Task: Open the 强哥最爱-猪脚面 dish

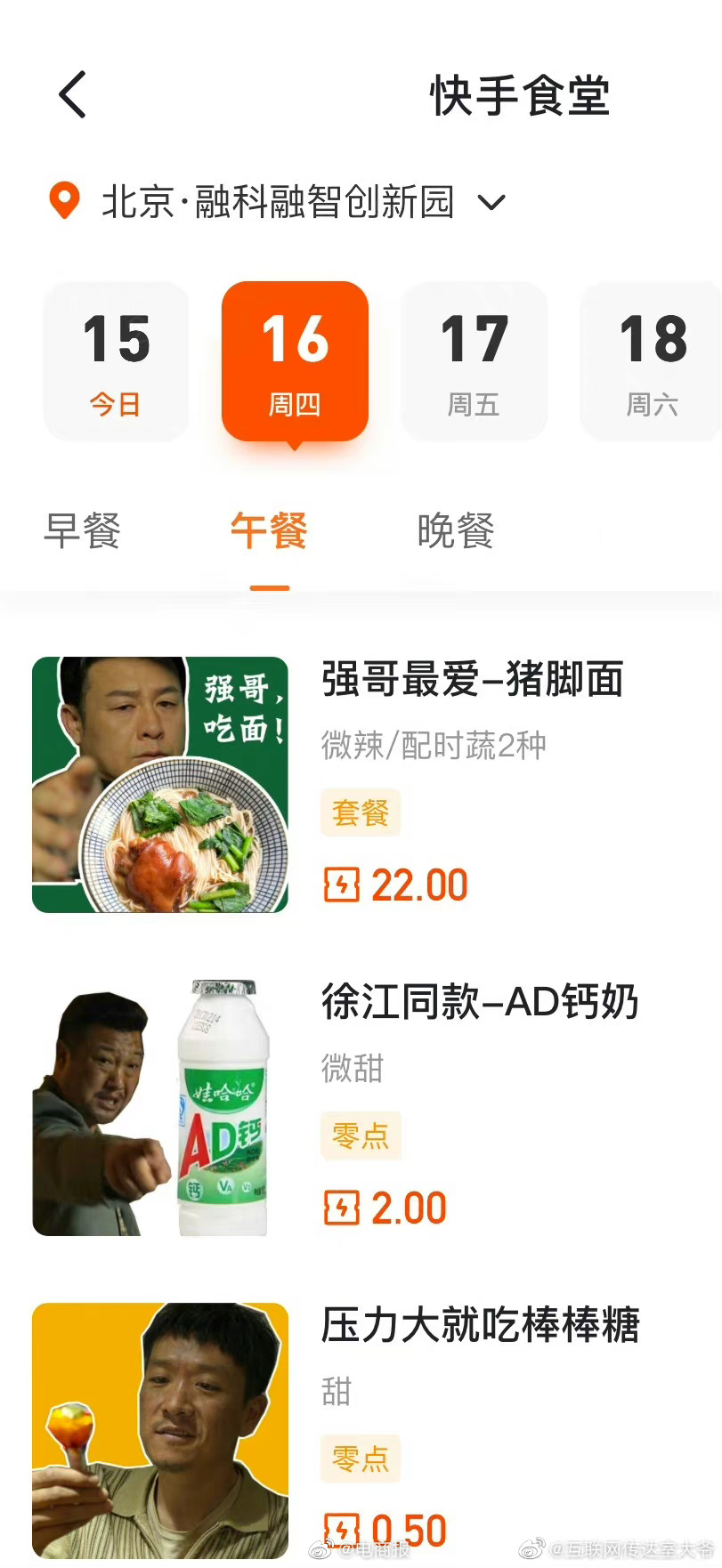Action: [x=472, y=680]
